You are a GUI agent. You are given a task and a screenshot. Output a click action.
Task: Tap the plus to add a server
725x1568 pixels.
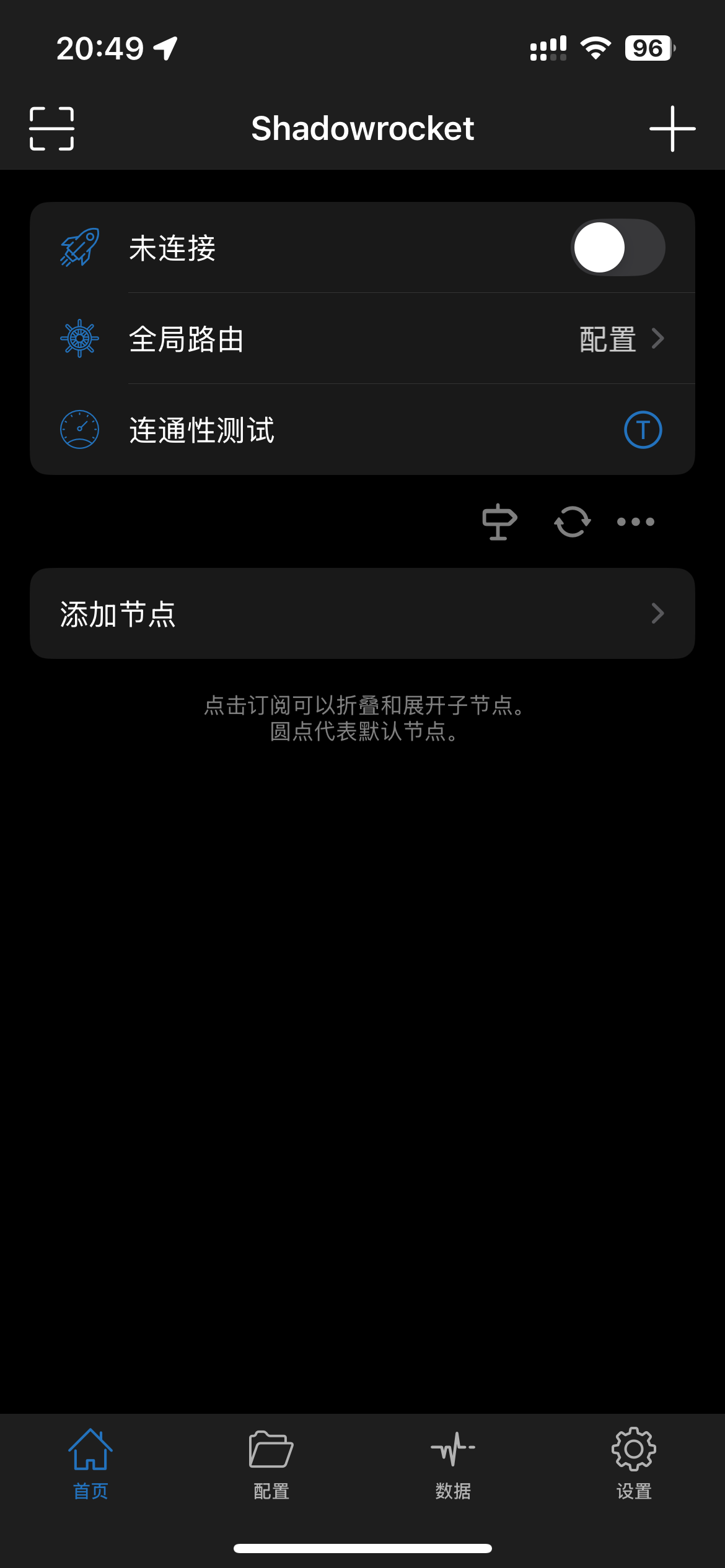(673, 128)
